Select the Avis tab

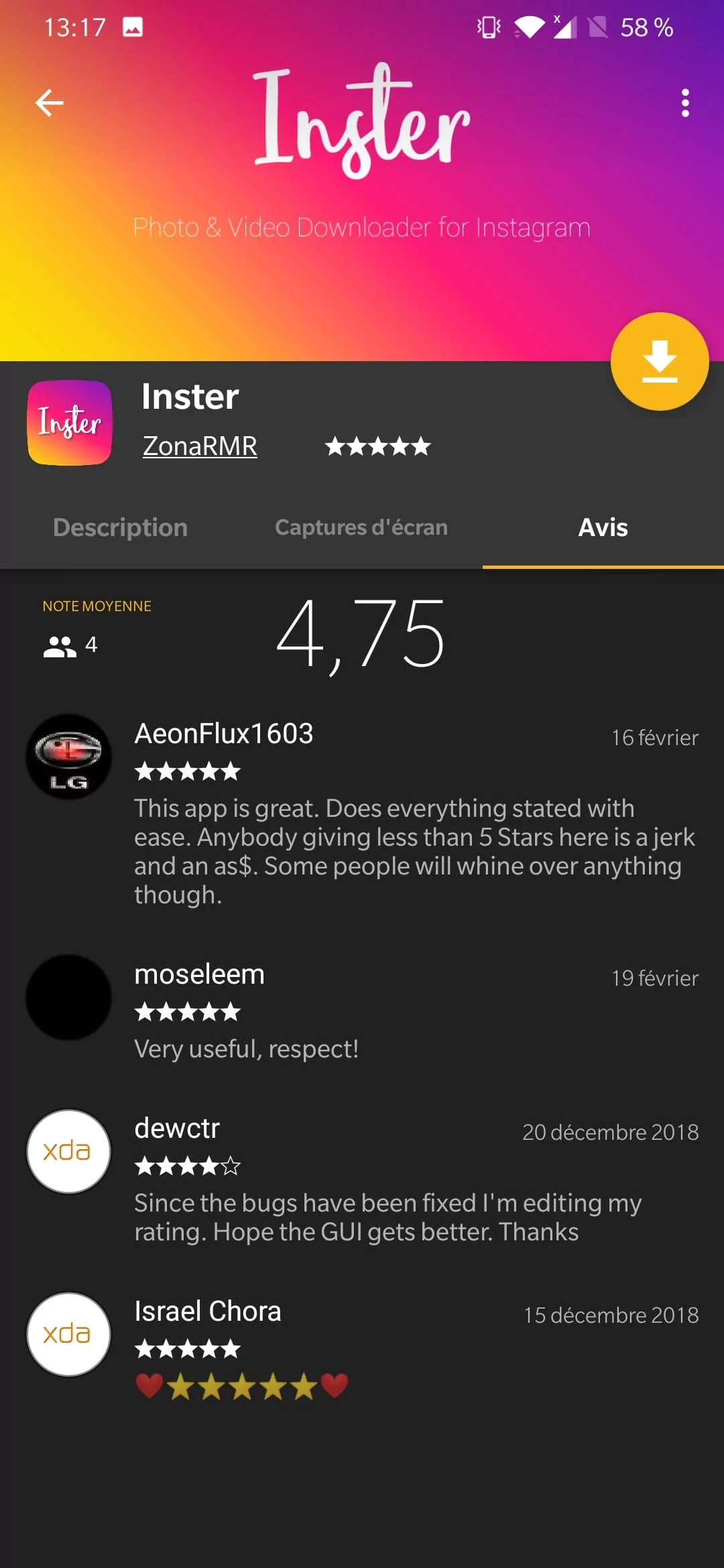point(603,527)
